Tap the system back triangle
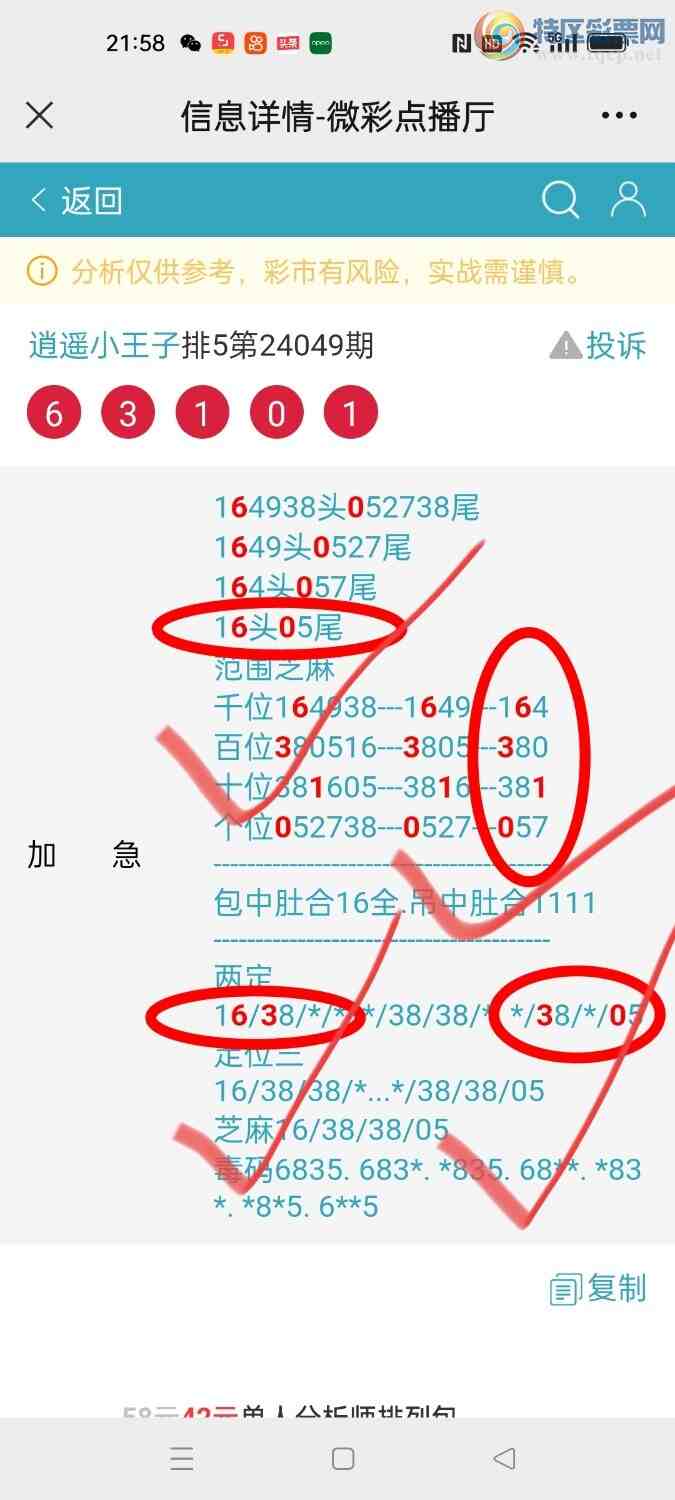Screen dimensions: 675x1500 (x=504, y=1459)
